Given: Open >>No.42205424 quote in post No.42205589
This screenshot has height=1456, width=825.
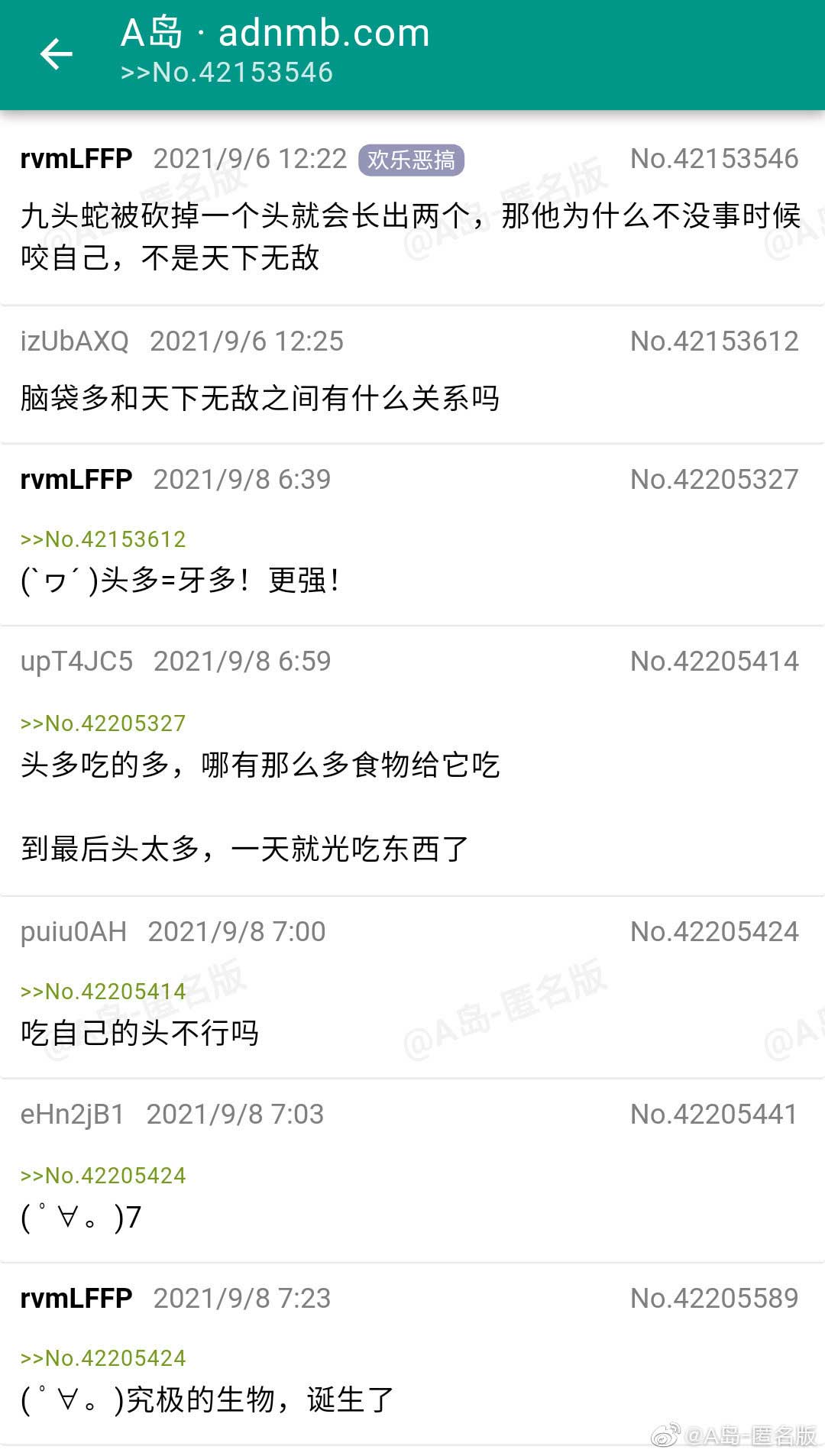Looking at the screenshot, I should 103,1357.
